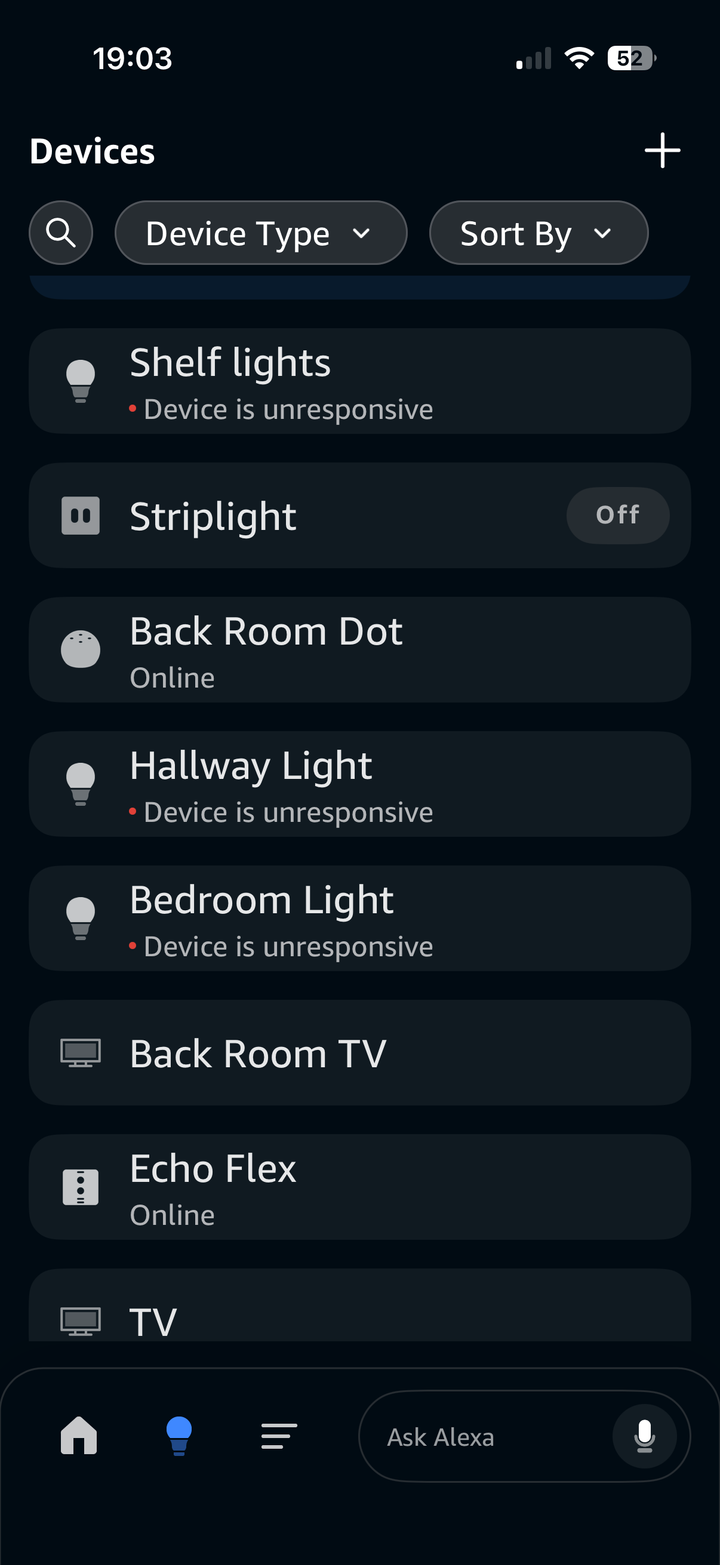Open the Shelf lights device
The width and height of the screenshot is (720, 1565).
coord(360,381)
